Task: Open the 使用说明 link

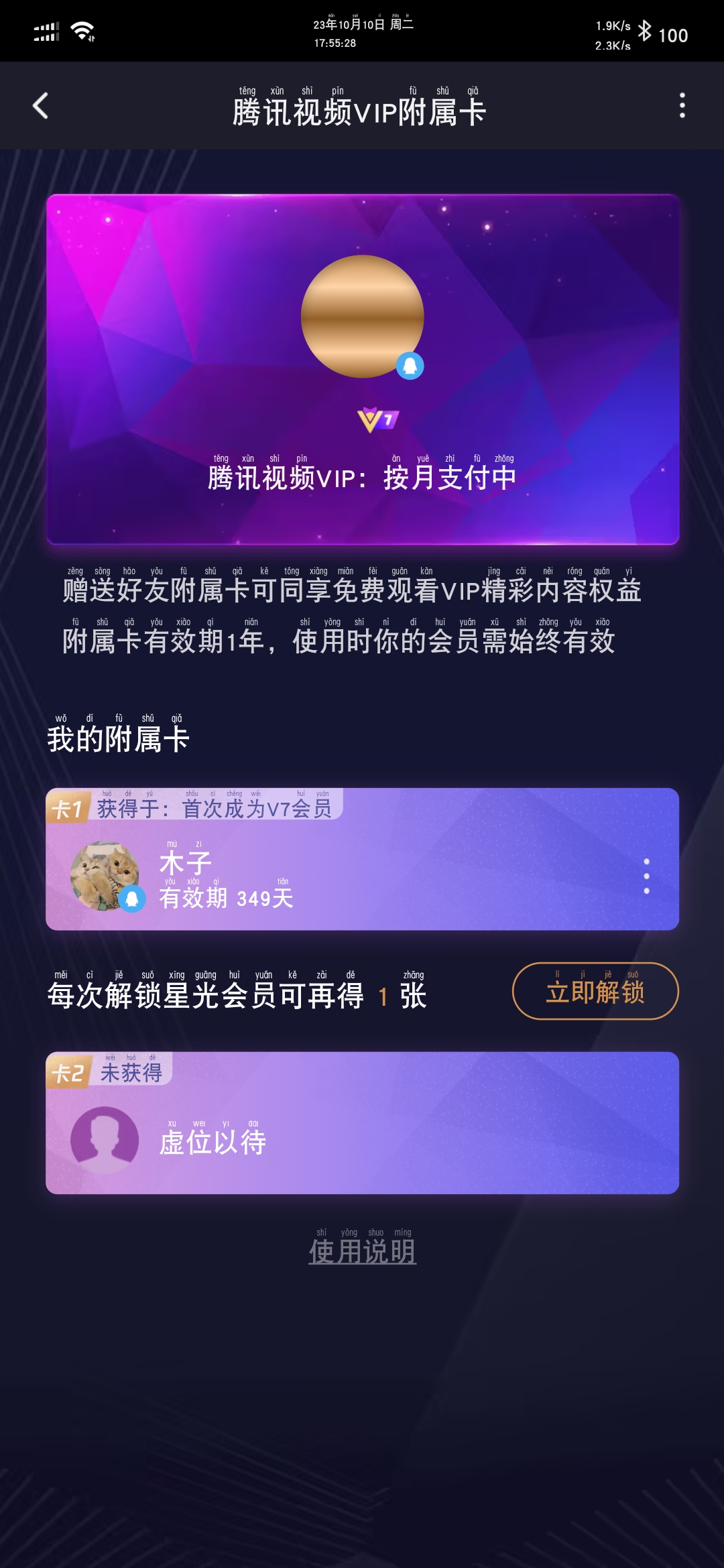Action: (362, 1250)
